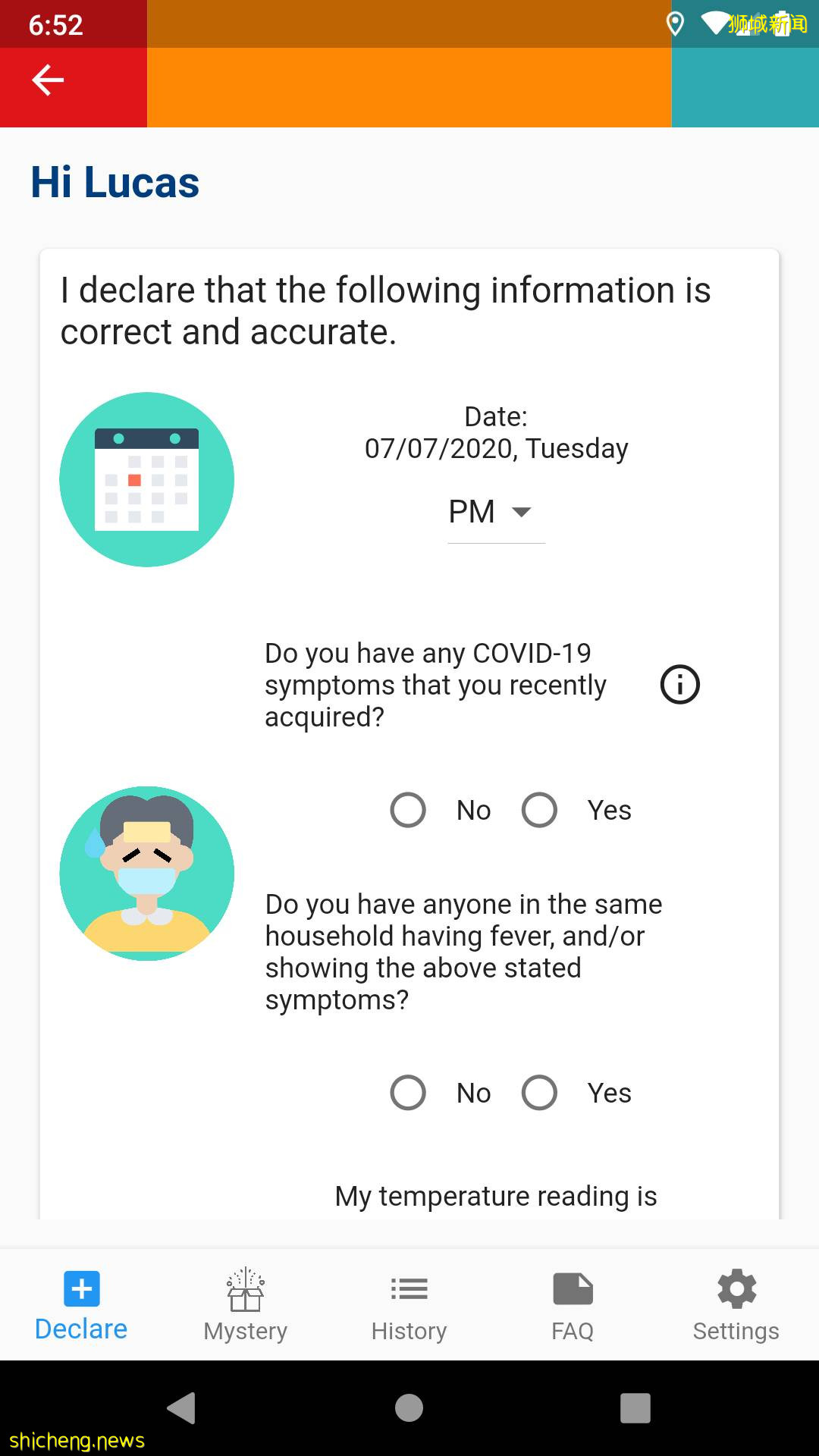Select No for household fever question
The height and width of the screenshot is (1456, 819).
pos(407,1092)
